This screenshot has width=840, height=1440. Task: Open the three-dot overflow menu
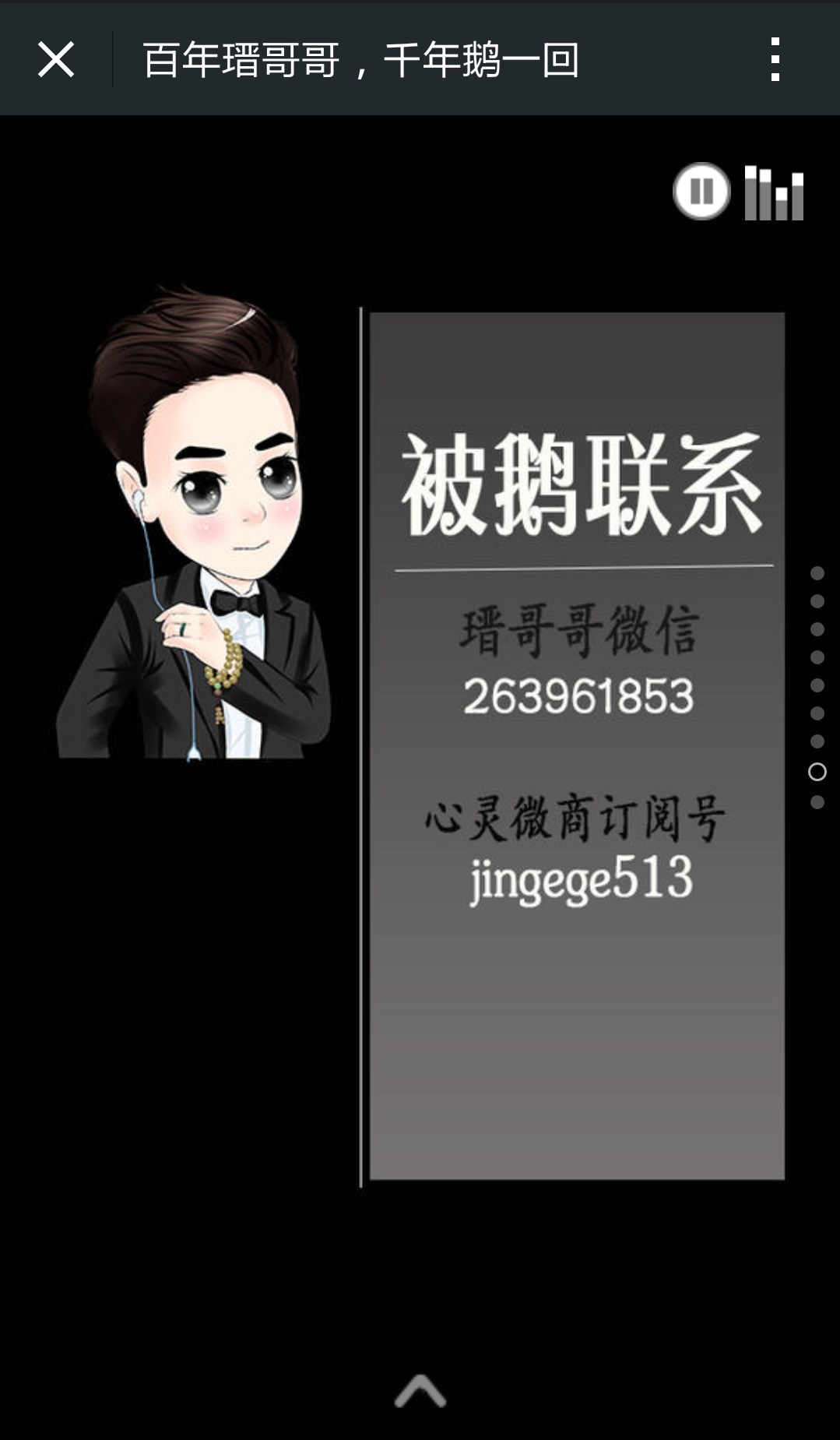pos(775,59)
